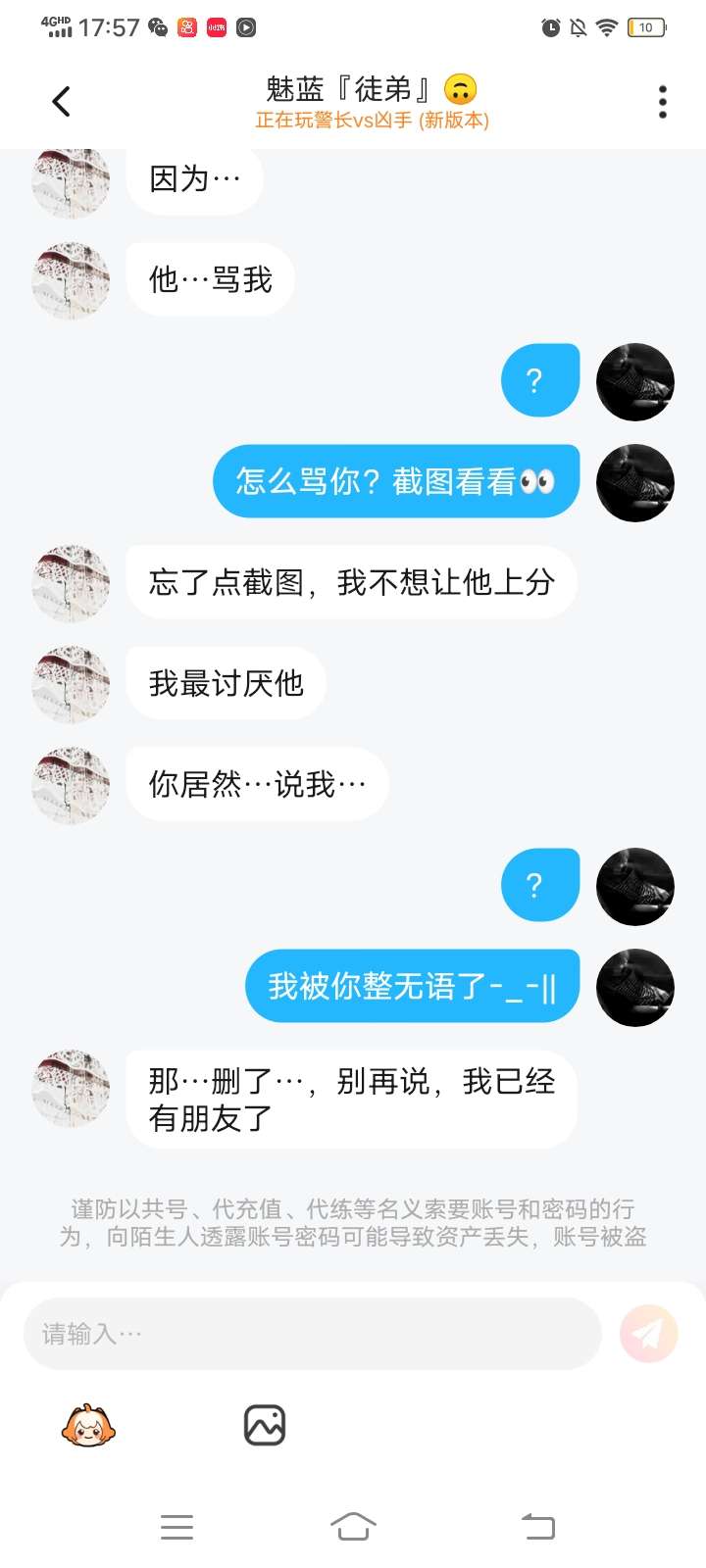Open the emoji sticker panel

[88, 1426]
